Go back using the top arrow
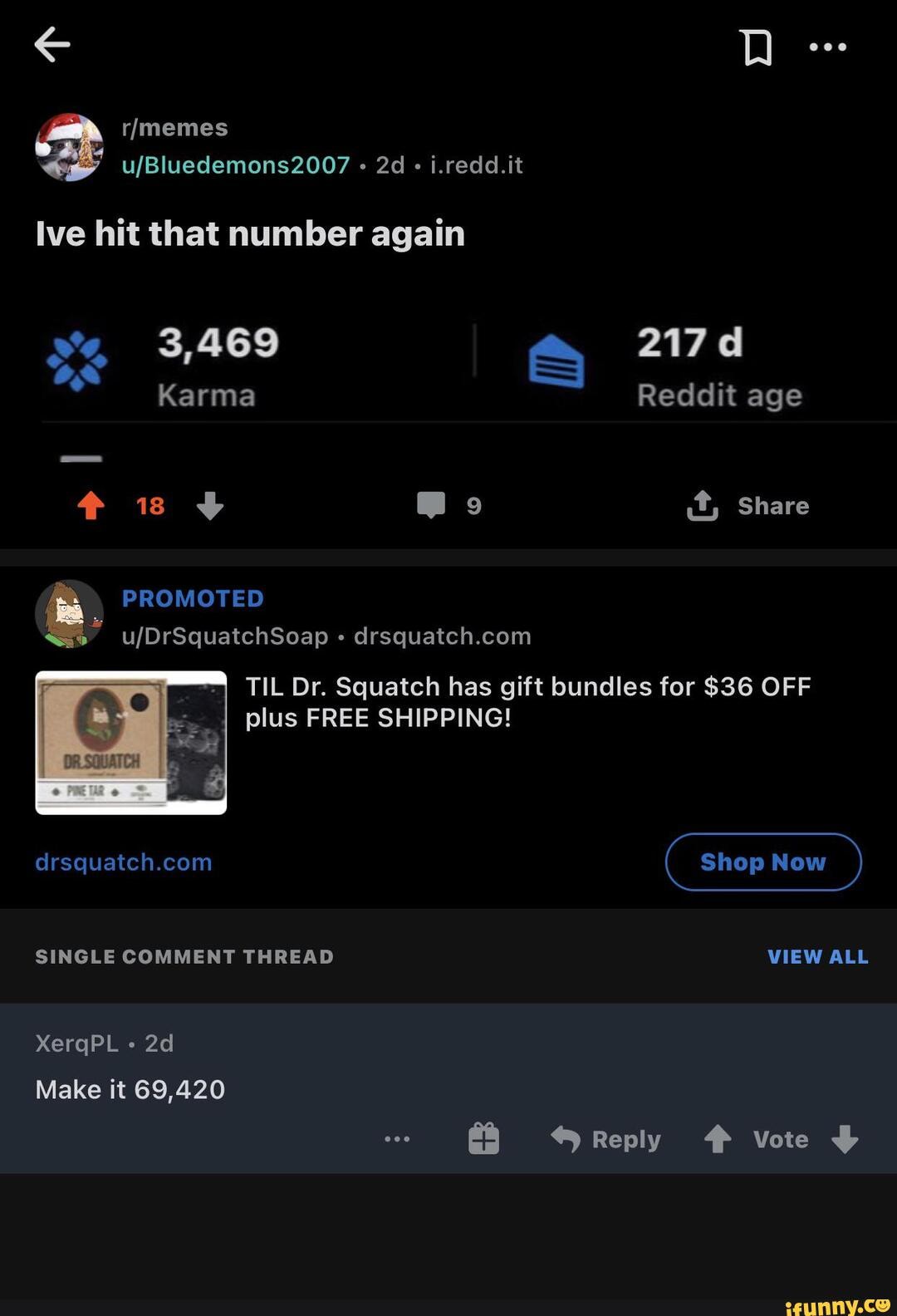Viewport: 897px width, 1316px height. [x=51, y=45]
